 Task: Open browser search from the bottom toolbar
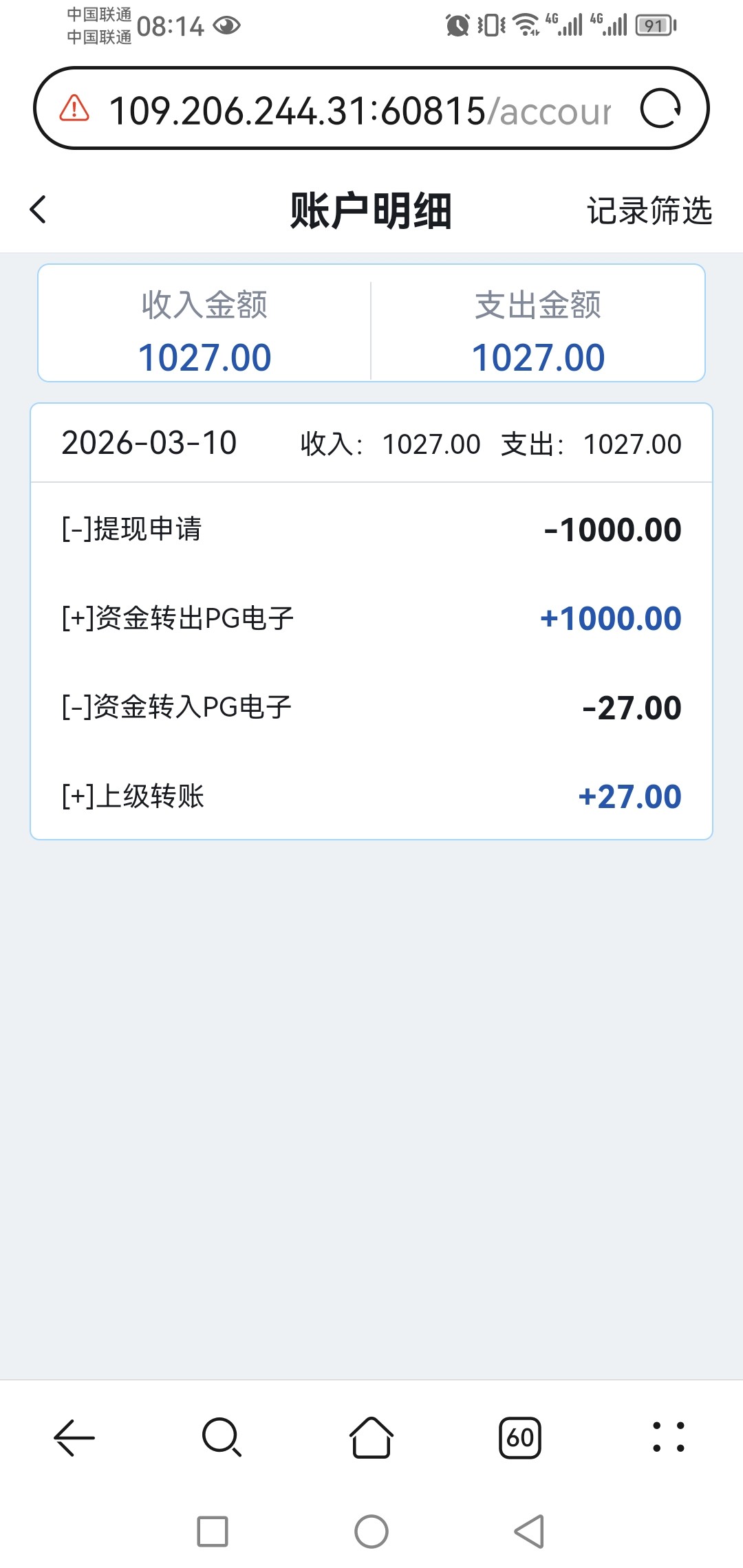pos(222,1437)
